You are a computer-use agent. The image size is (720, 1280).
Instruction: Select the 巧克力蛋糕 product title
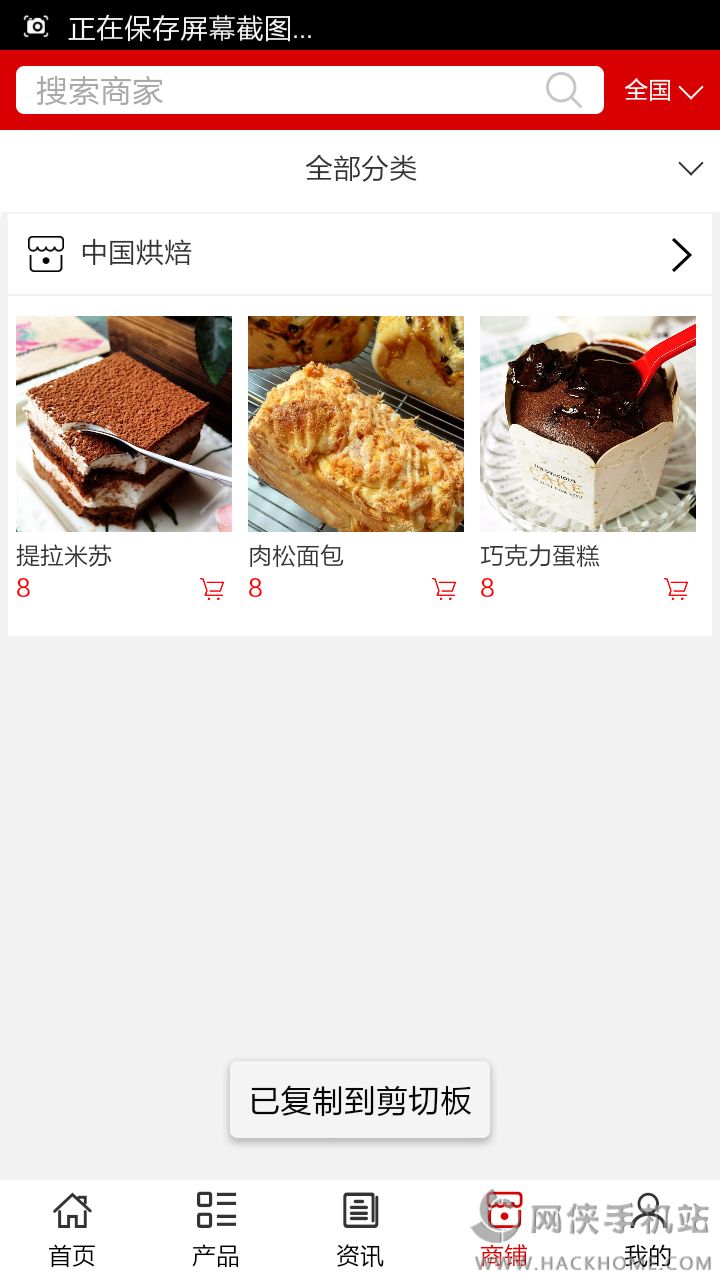(540, 556)
